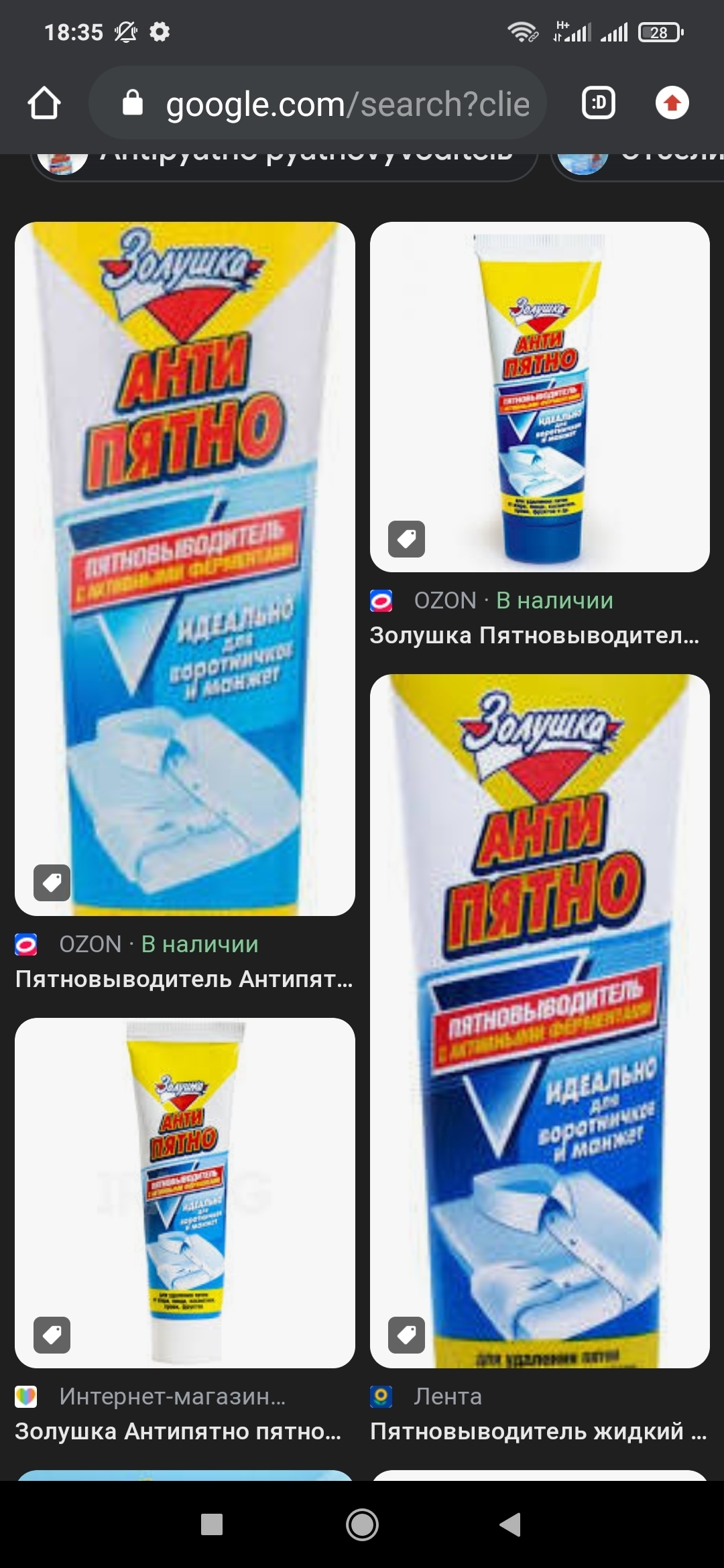
Task: View the "Золушка Антипятно пятно…" image result
Action: coord(184,1193)
